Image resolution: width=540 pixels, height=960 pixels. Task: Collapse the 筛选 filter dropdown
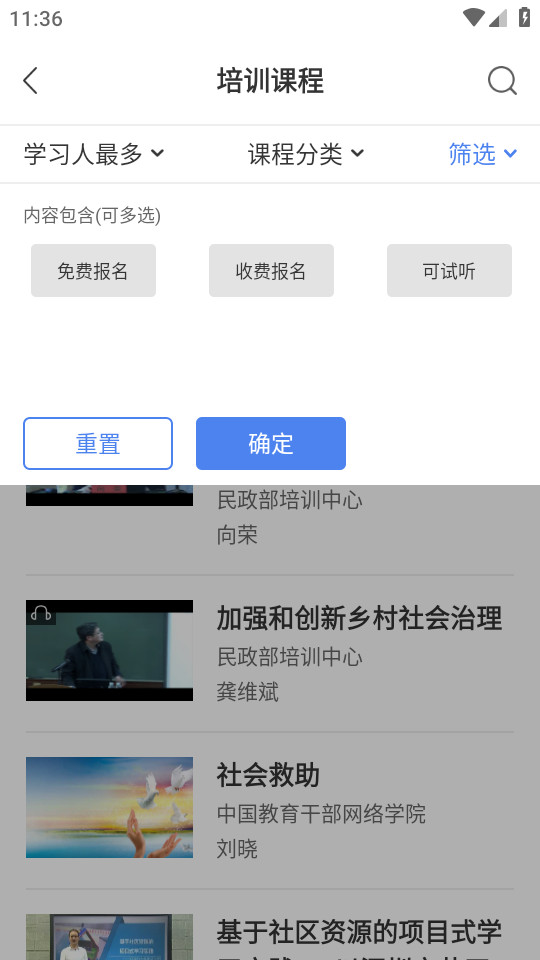pyautogui.click(x=482, y=154)
